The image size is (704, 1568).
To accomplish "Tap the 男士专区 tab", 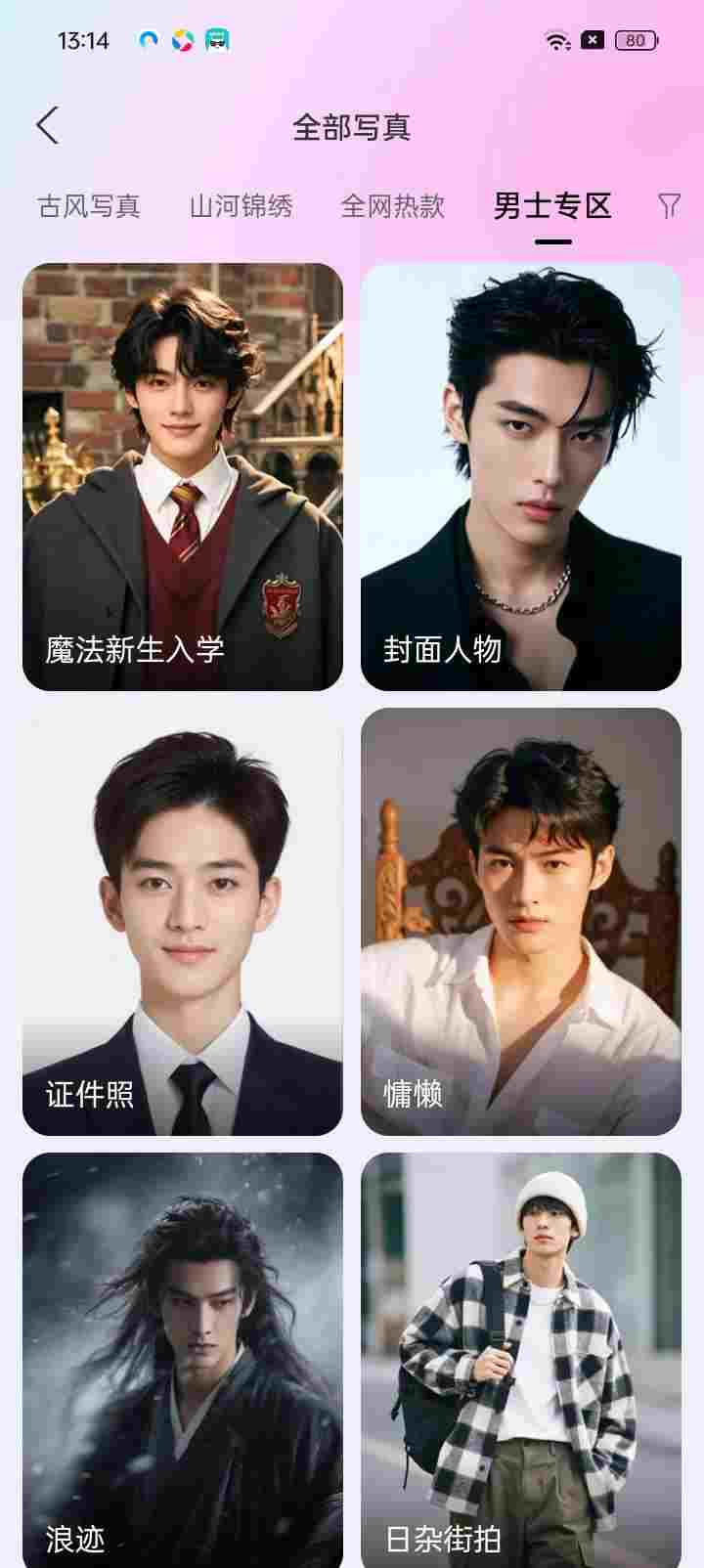I will tap(552, 206).
